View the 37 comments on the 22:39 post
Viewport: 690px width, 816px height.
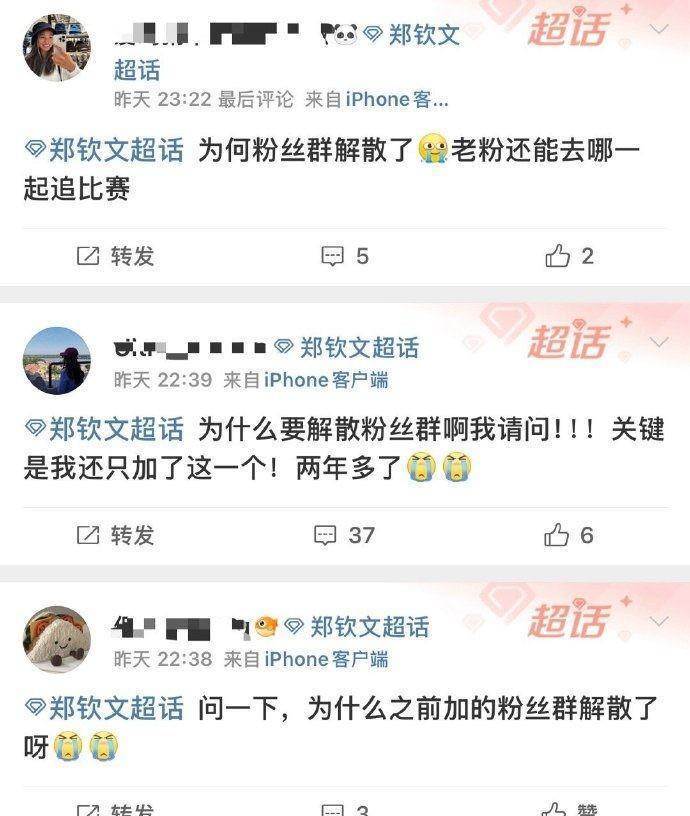click(345, 535)
